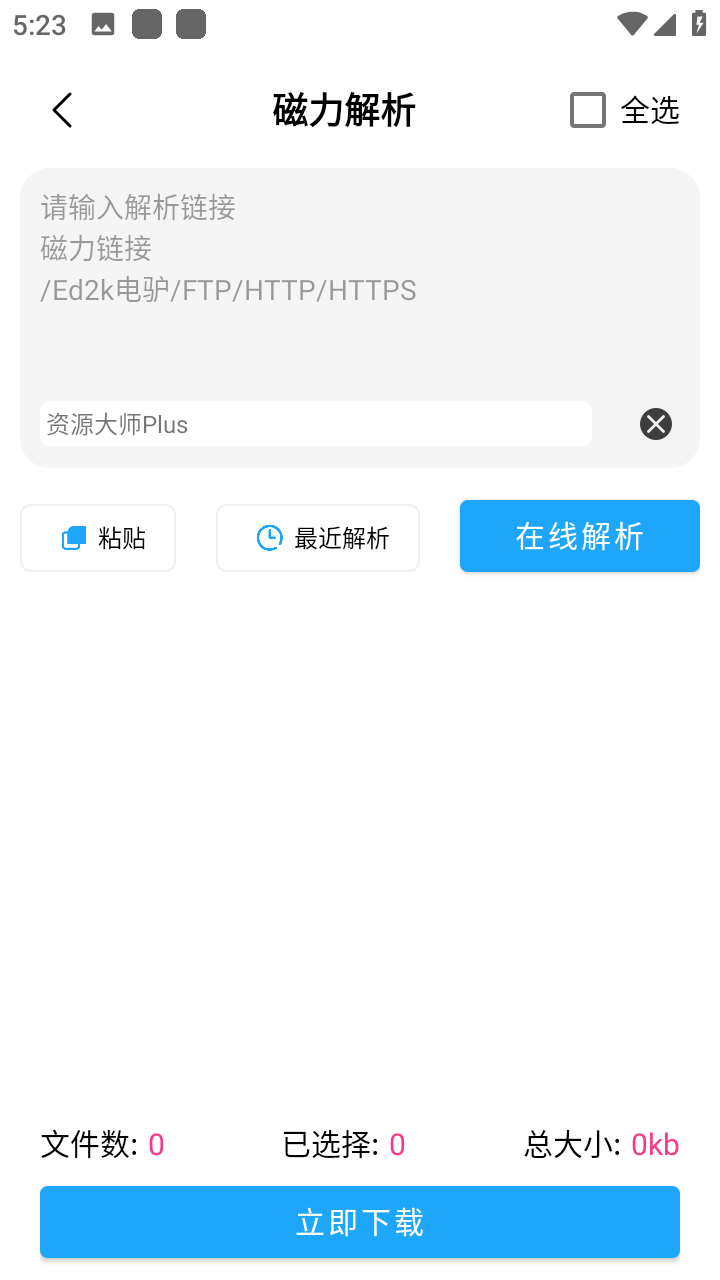Tap the 立即下载 download button
This screenshot has width=720, height=1280.
(x=360, y=1222)
